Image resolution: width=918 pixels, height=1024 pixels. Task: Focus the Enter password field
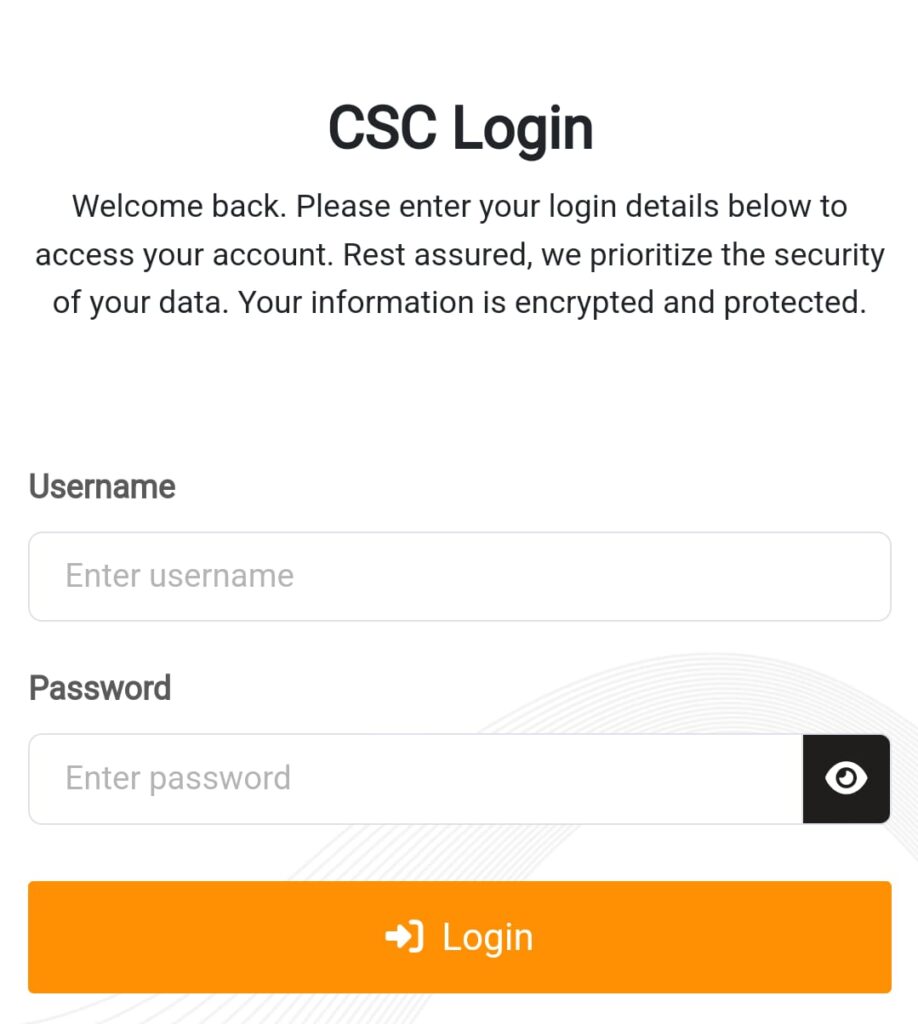pos(415,779)
